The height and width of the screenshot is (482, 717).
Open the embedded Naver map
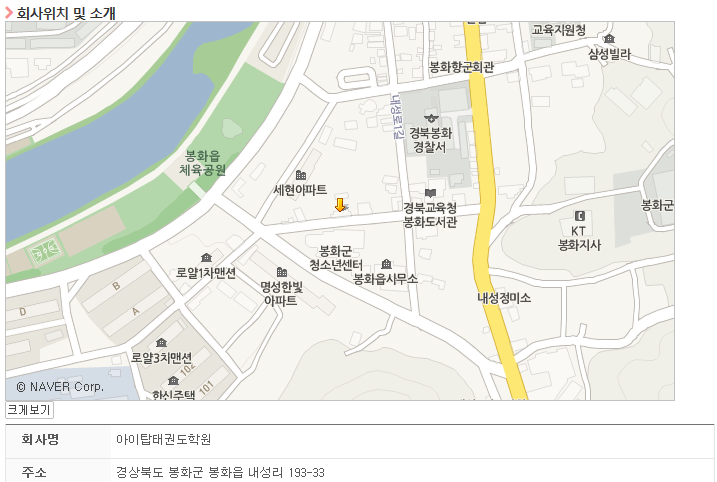click(340, 211)
